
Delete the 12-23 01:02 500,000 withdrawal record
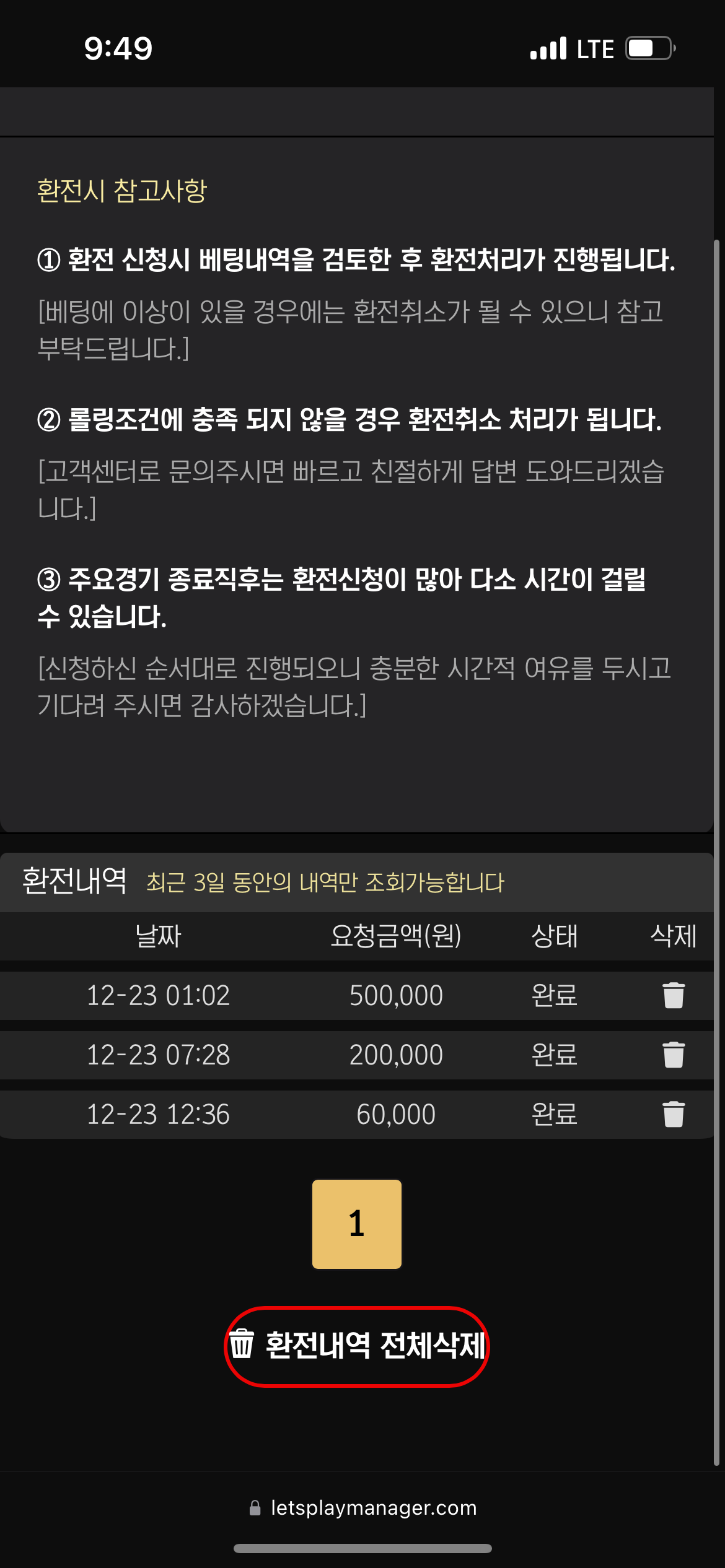click(673, 996)
